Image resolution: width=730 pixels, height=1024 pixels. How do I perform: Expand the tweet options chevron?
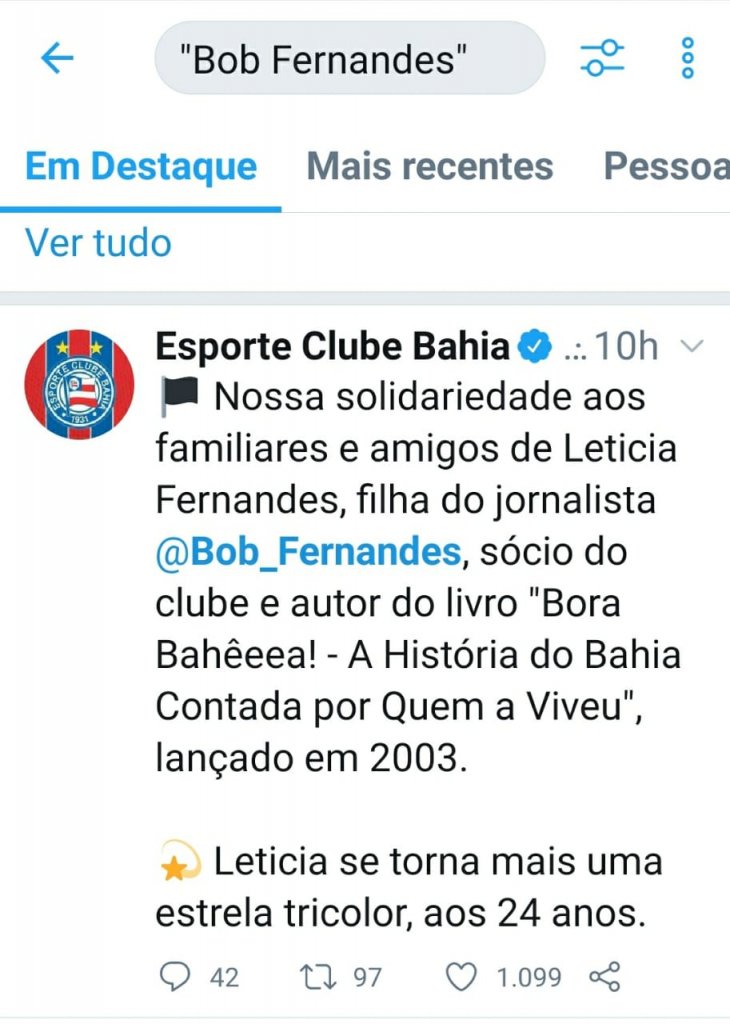click(691, 347)
